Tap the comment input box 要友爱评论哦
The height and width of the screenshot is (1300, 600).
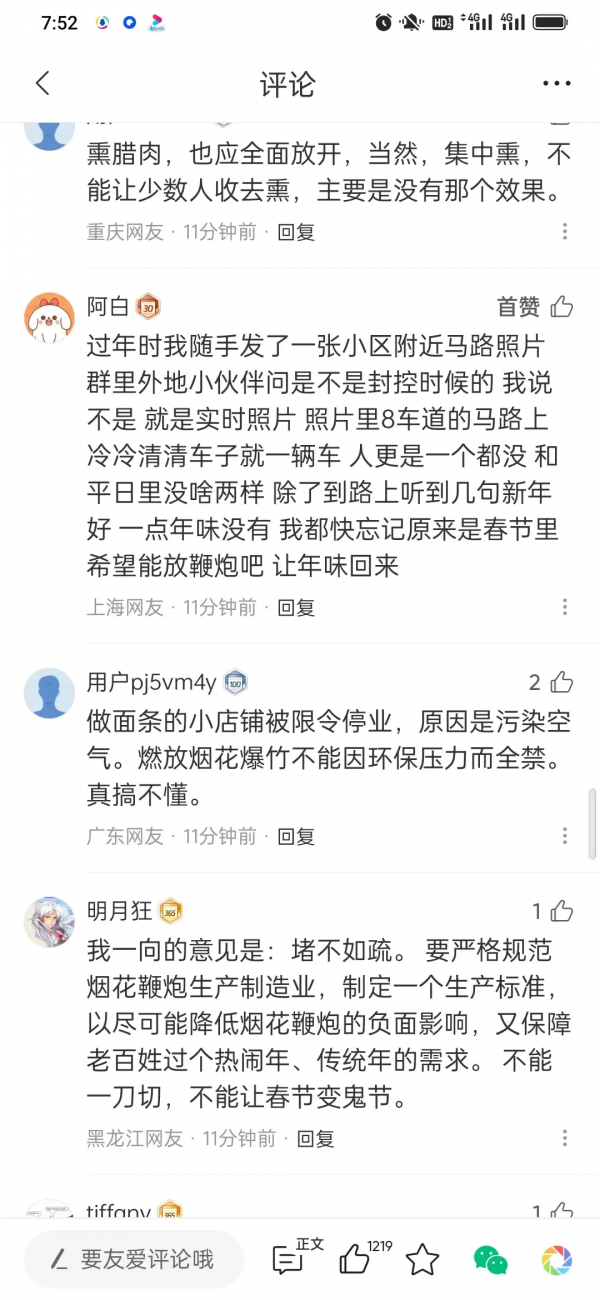click(x=133, y=1259)
